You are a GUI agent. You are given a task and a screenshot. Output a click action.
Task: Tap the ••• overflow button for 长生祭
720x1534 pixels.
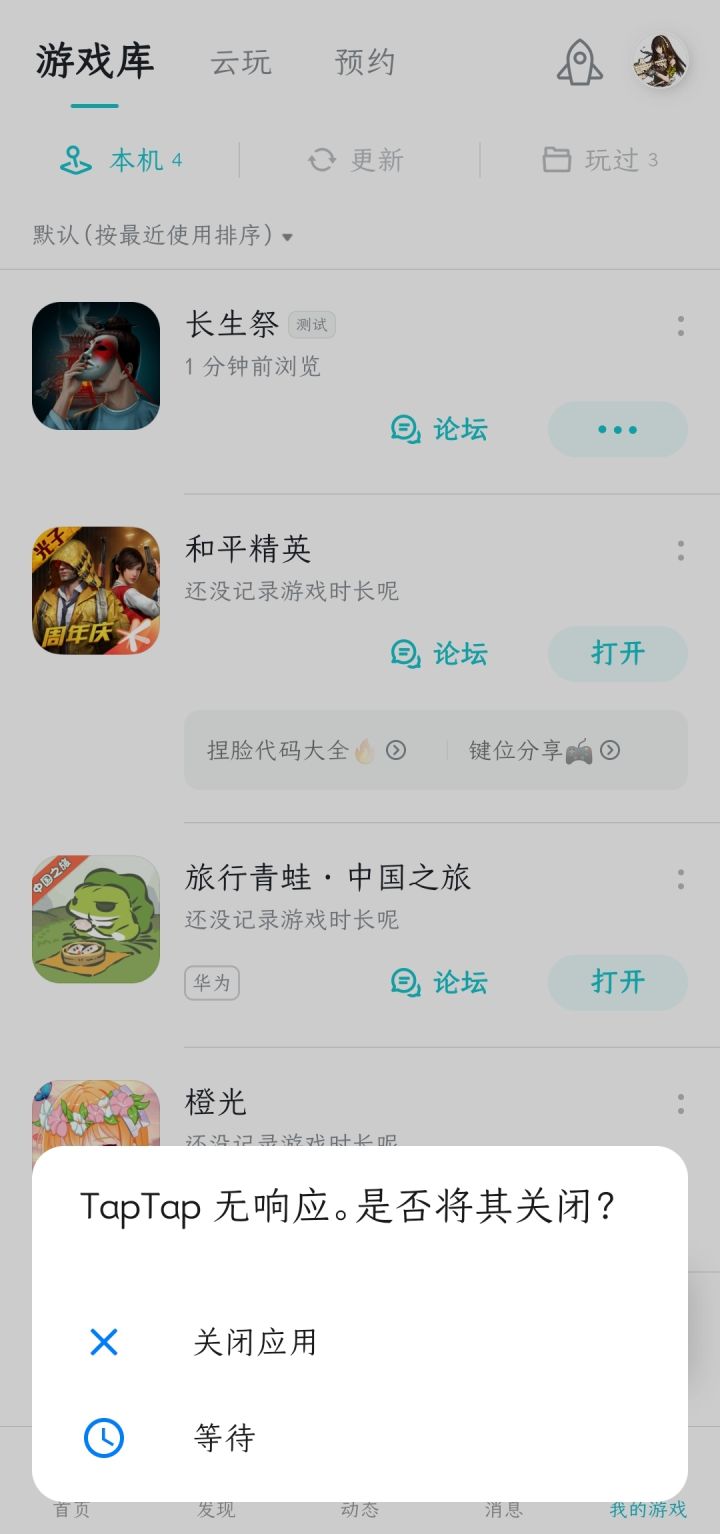[617, 430]
